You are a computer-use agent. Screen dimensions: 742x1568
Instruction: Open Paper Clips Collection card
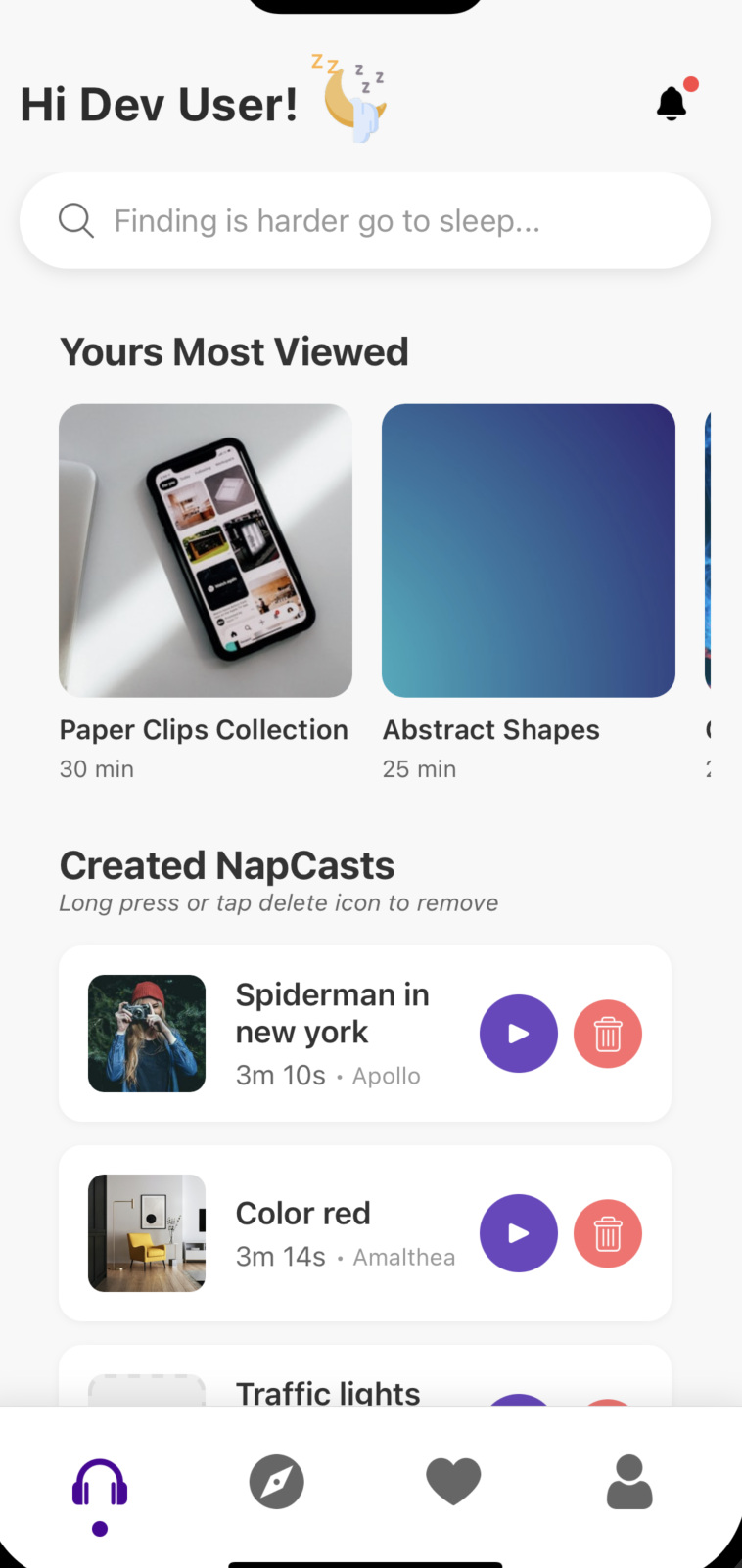click(x=206, y=551)
